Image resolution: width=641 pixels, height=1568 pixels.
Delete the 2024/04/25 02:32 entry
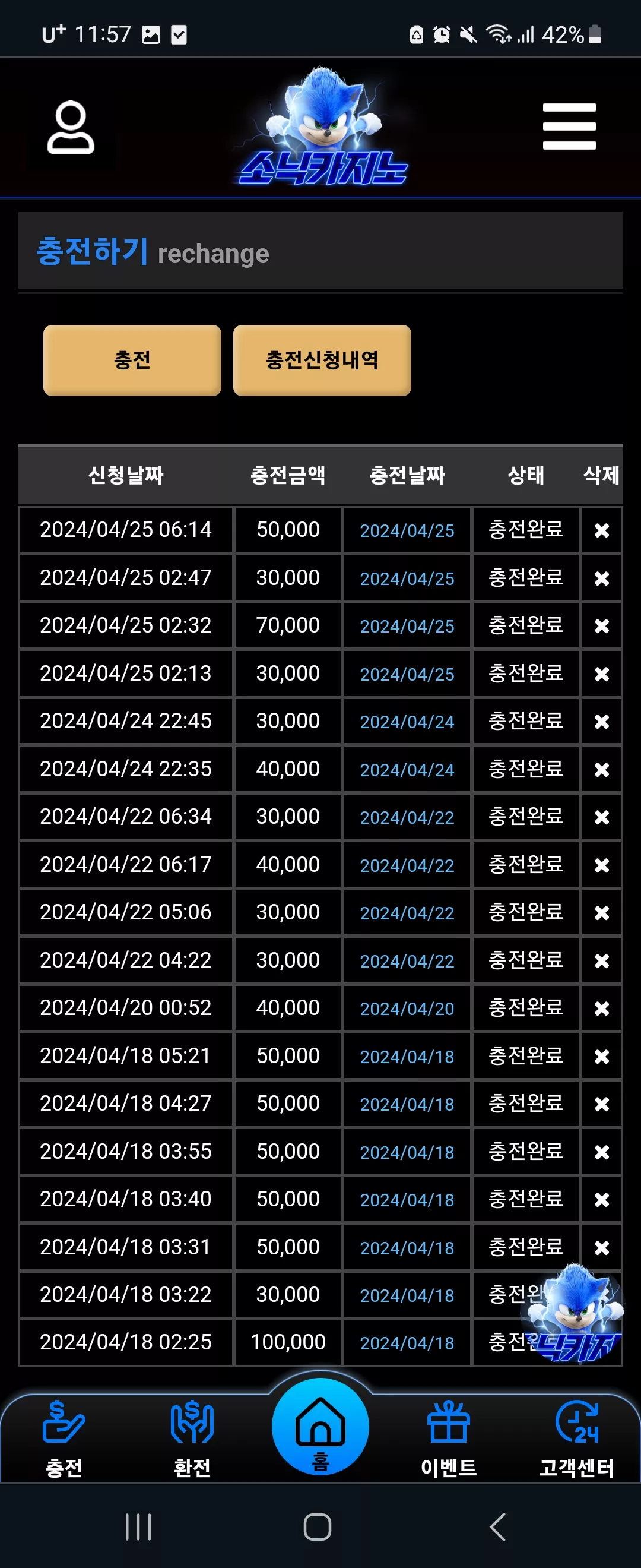(601, 626)
